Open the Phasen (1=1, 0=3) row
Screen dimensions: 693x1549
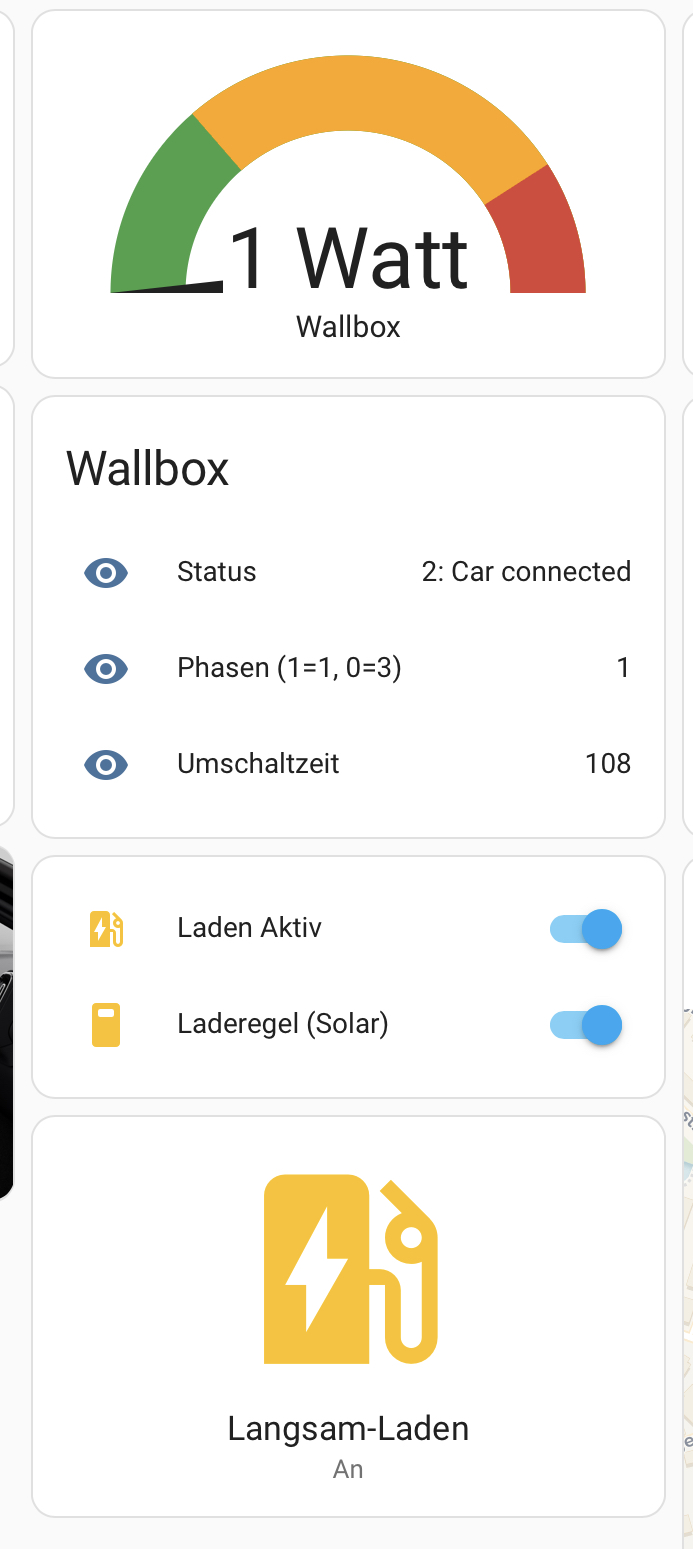click(x=348, y=668)
